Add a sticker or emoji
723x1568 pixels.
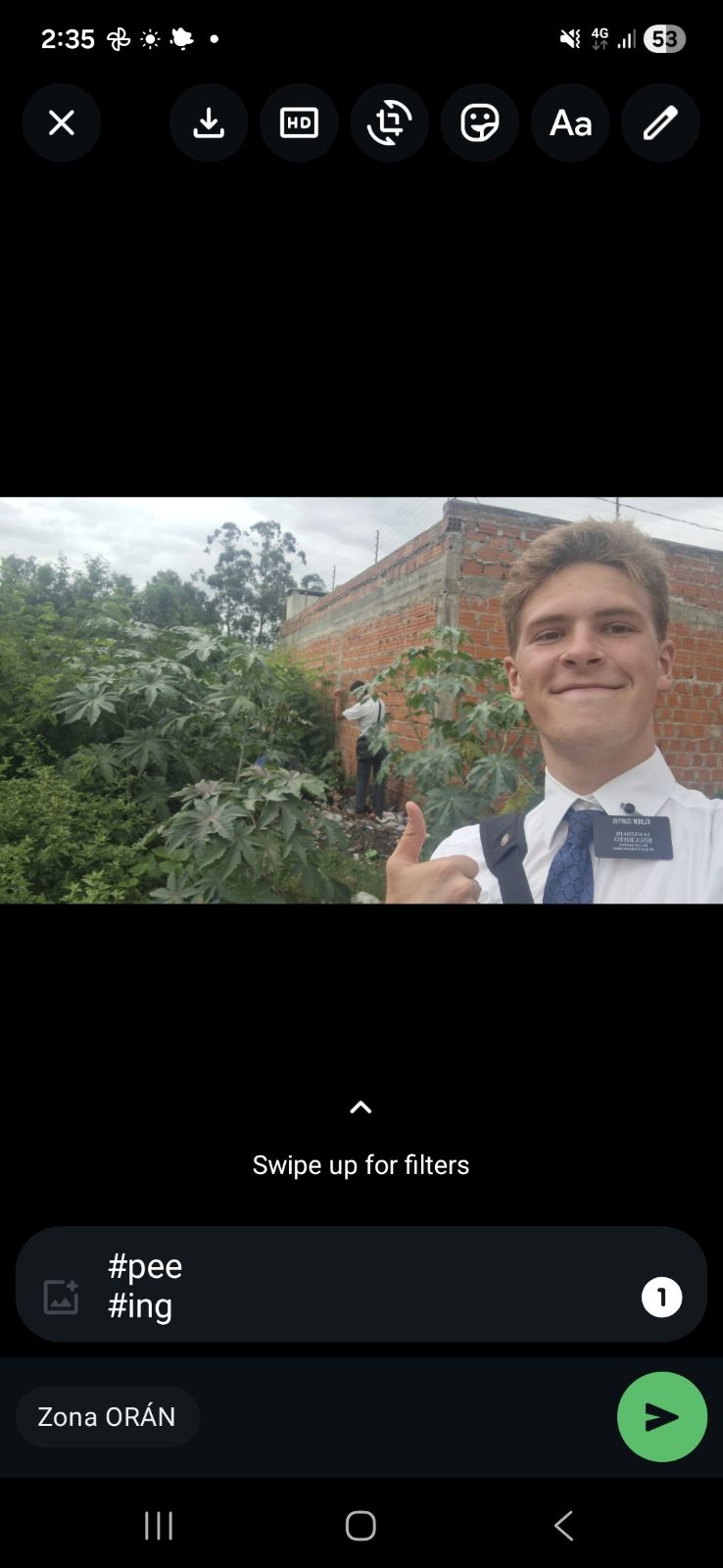[479, 122]
